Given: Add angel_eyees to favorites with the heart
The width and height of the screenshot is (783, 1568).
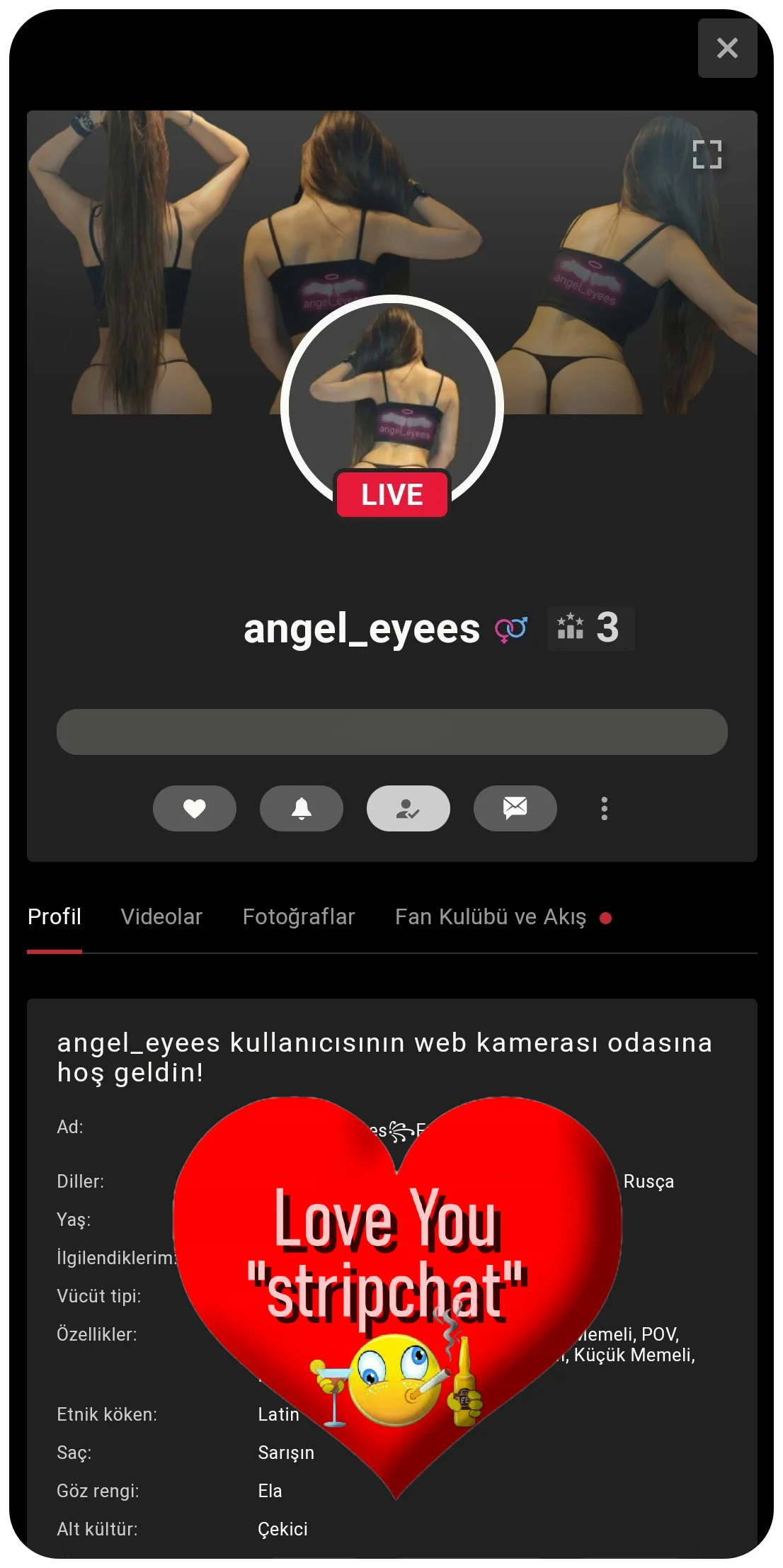Looking at the screenshot, I should click(195, 808).
